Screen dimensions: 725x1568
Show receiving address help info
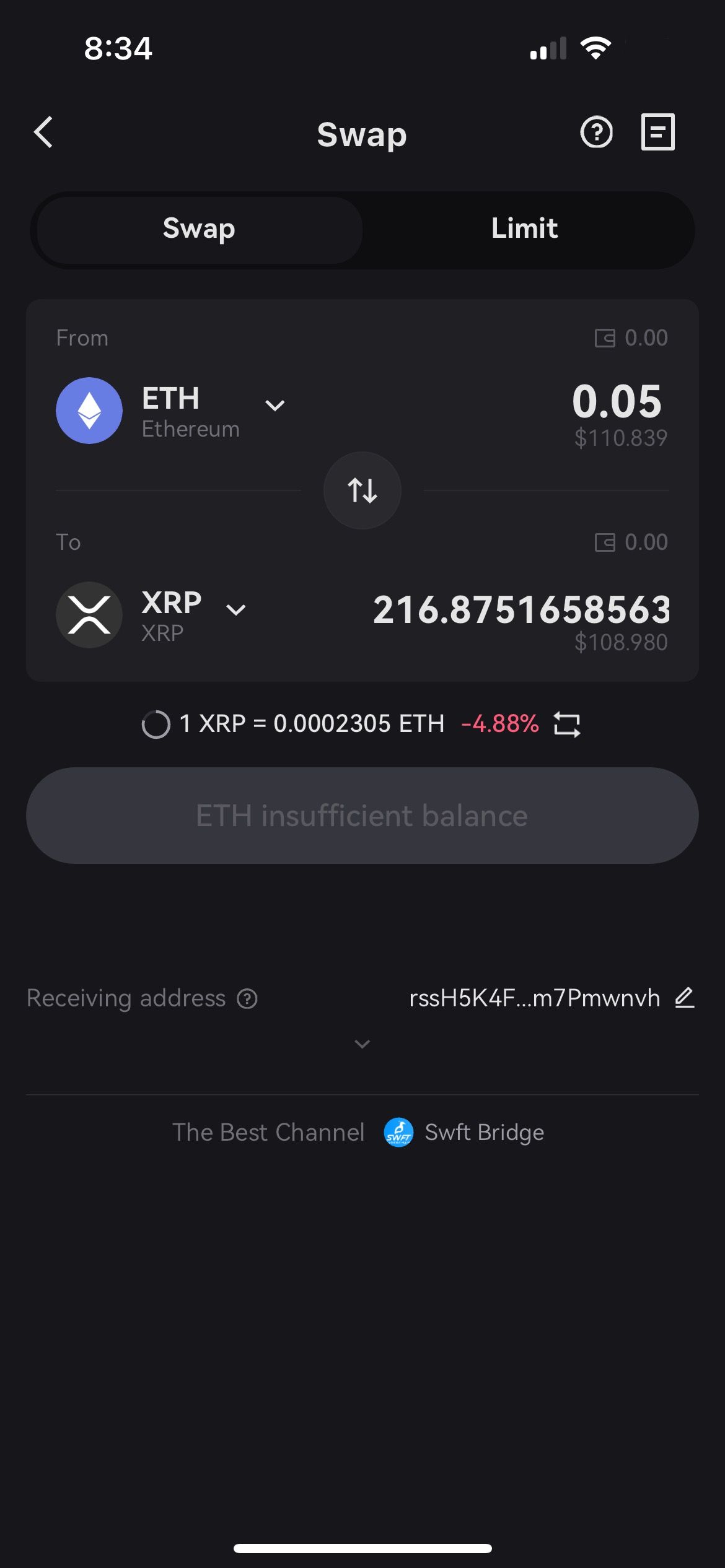click(247, 999)
